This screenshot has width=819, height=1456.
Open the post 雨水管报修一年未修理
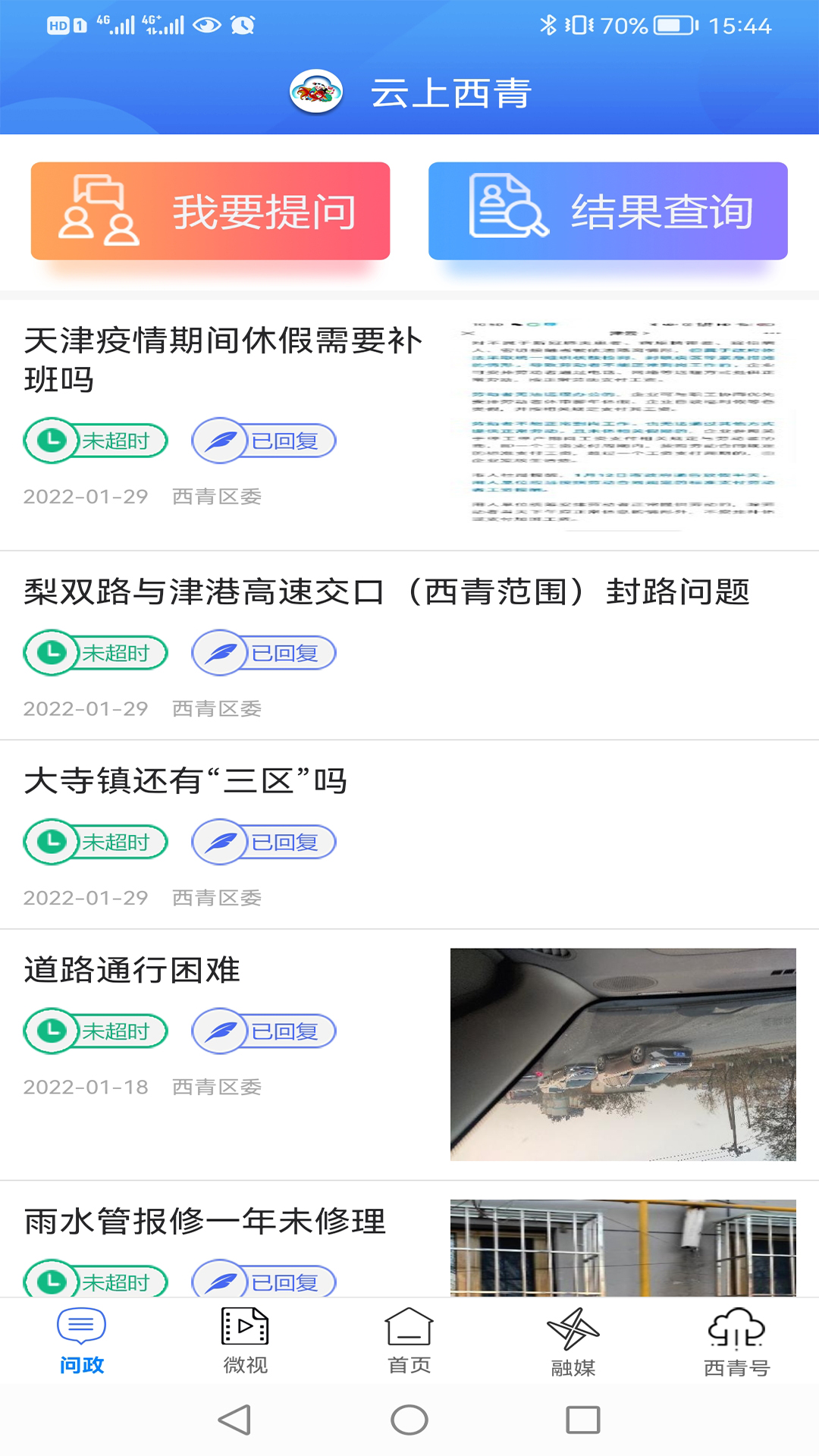tap(205, 1222)
